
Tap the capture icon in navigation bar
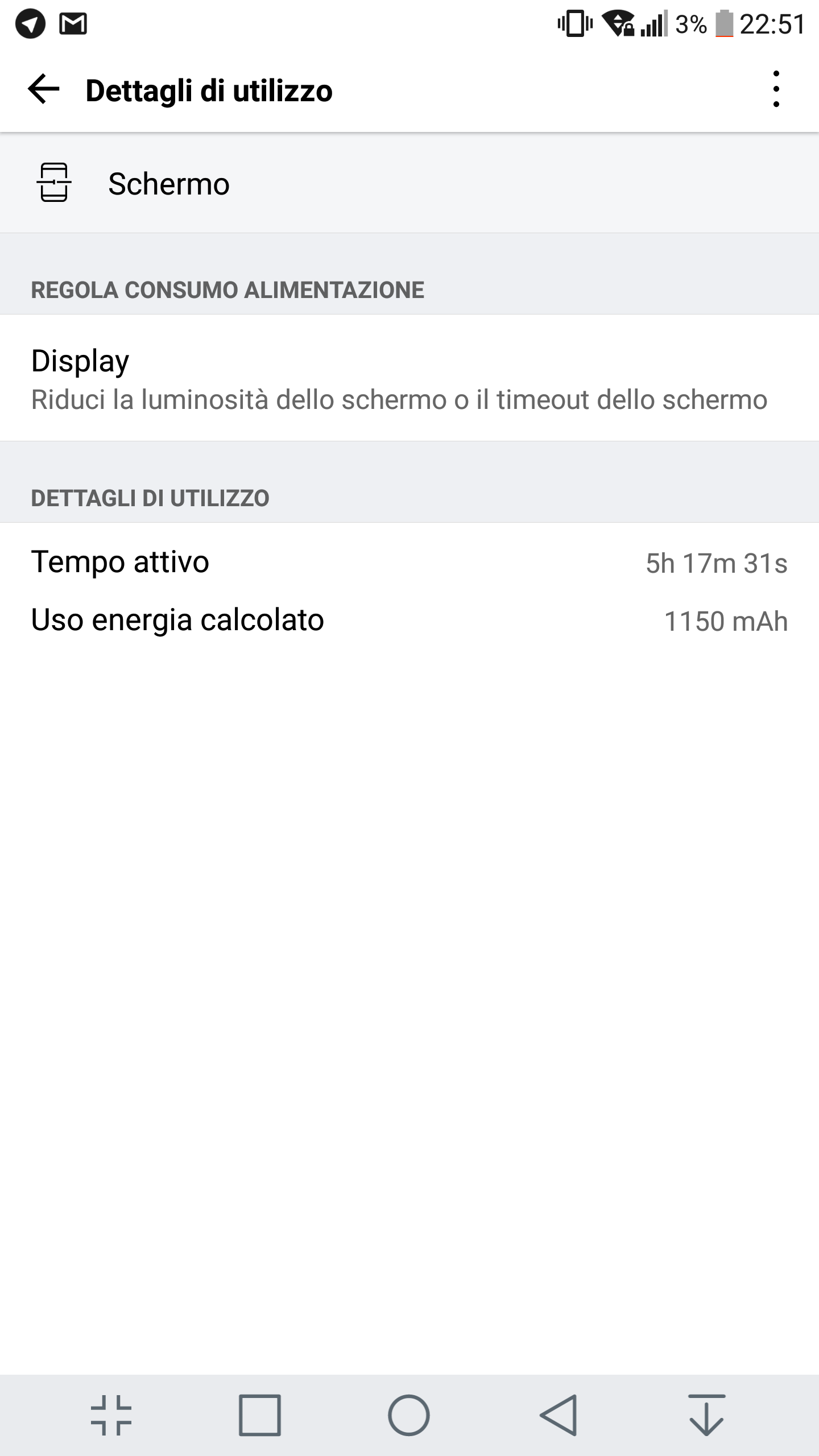tap(111, 1415)
